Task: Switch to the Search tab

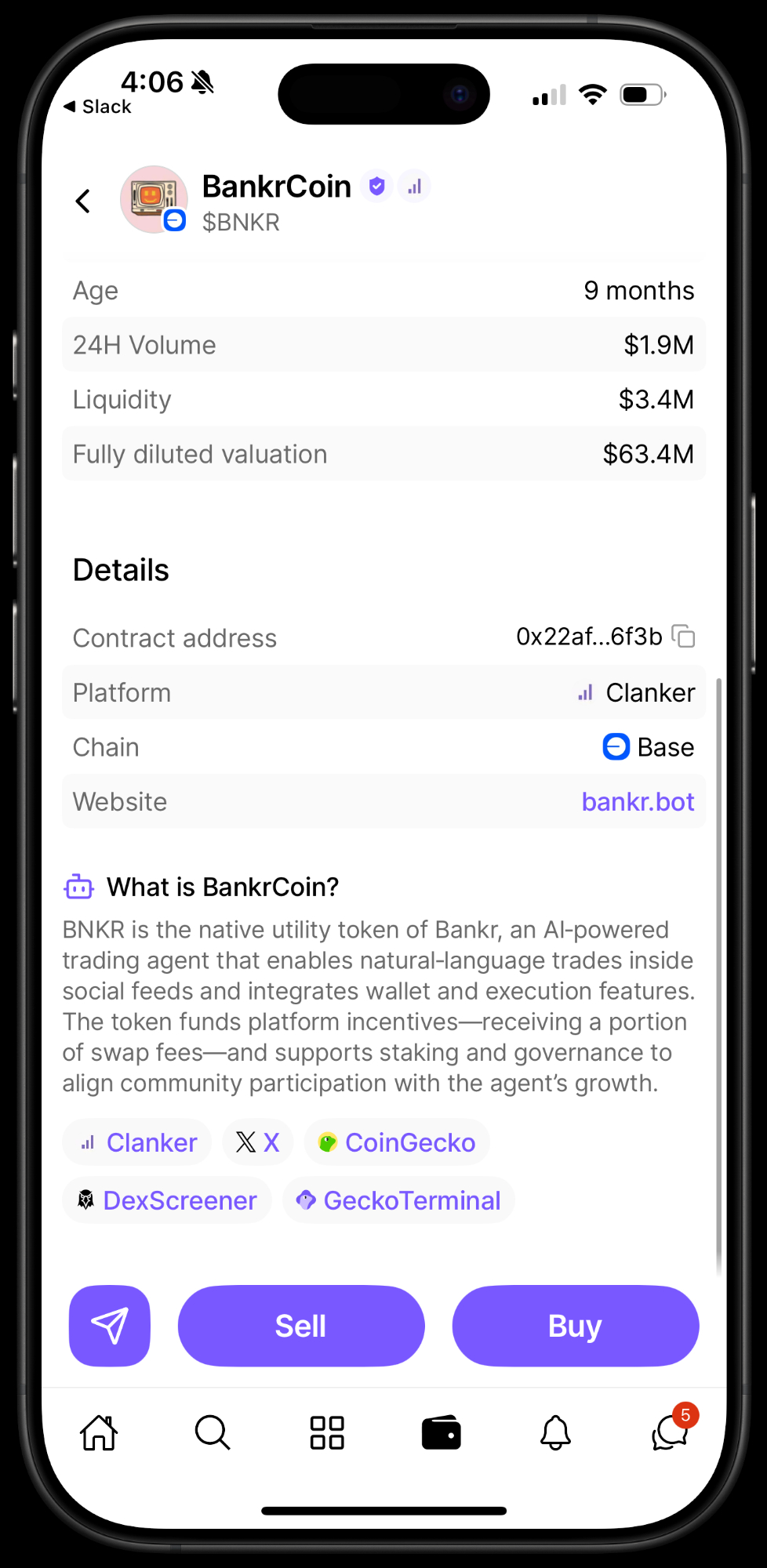Action: coord(212,1433)
